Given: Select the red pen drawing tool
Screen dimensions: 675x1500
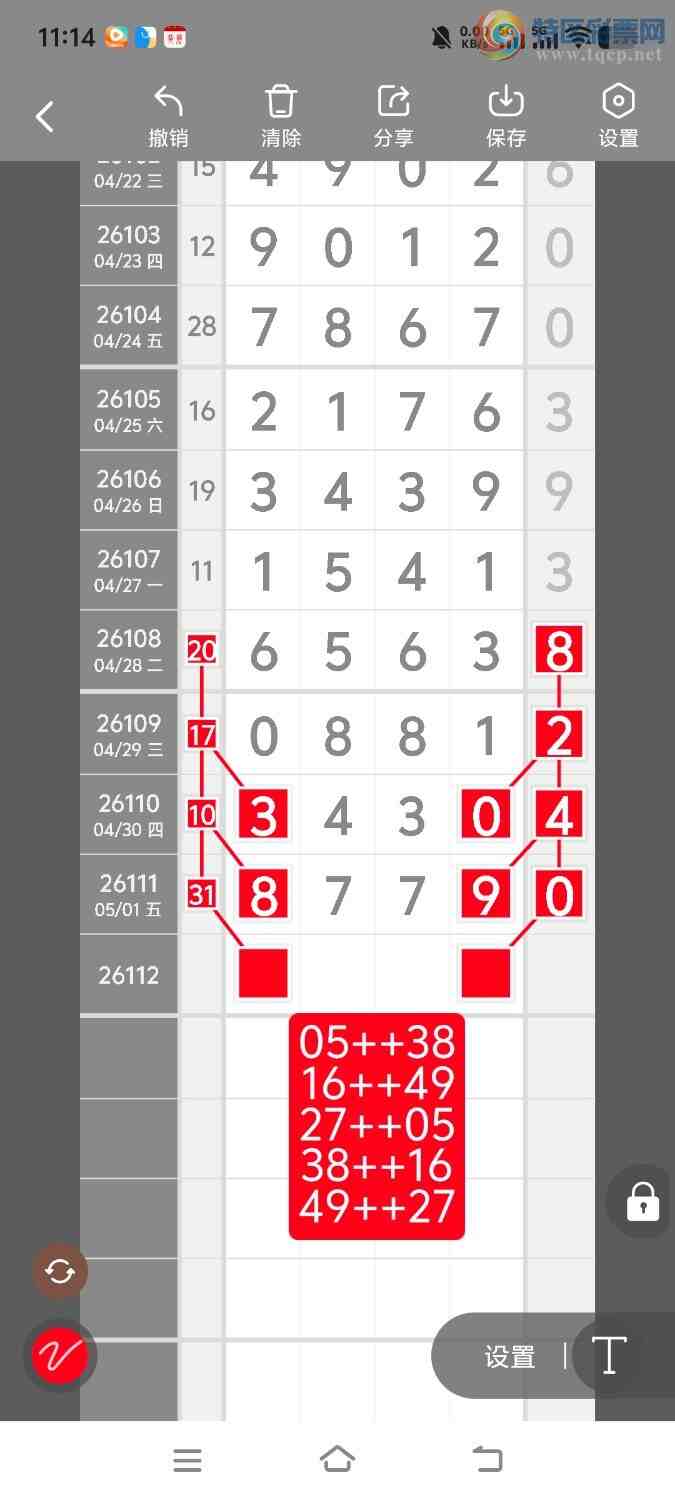Looking at the screenshot, I should tap(60, 1356).
